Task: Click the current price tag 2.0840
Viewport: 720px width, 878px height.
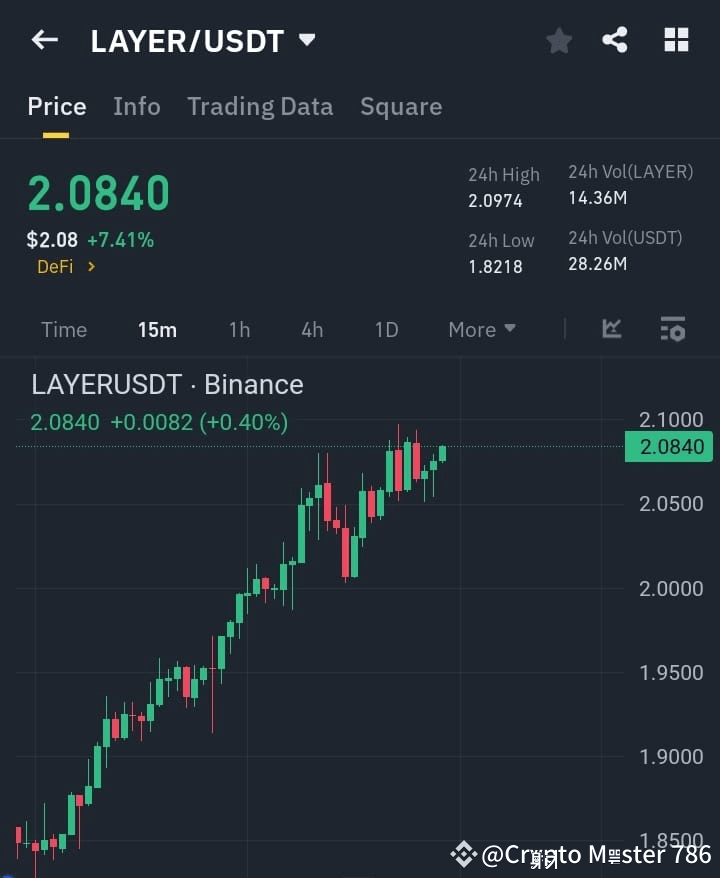Action: 668,447
